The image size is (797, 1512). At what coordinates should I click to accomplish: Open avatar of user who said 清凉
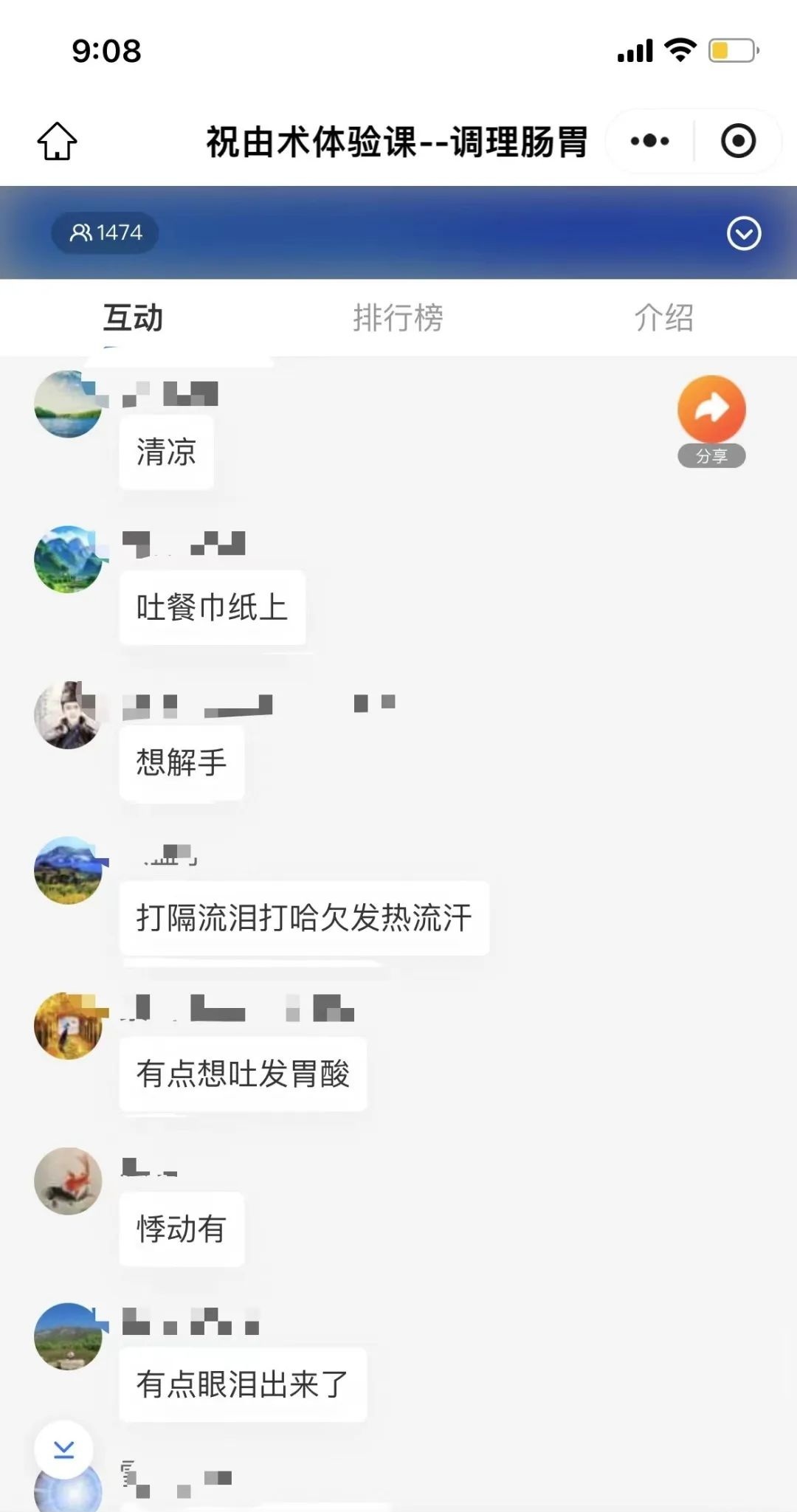(68, 404)
